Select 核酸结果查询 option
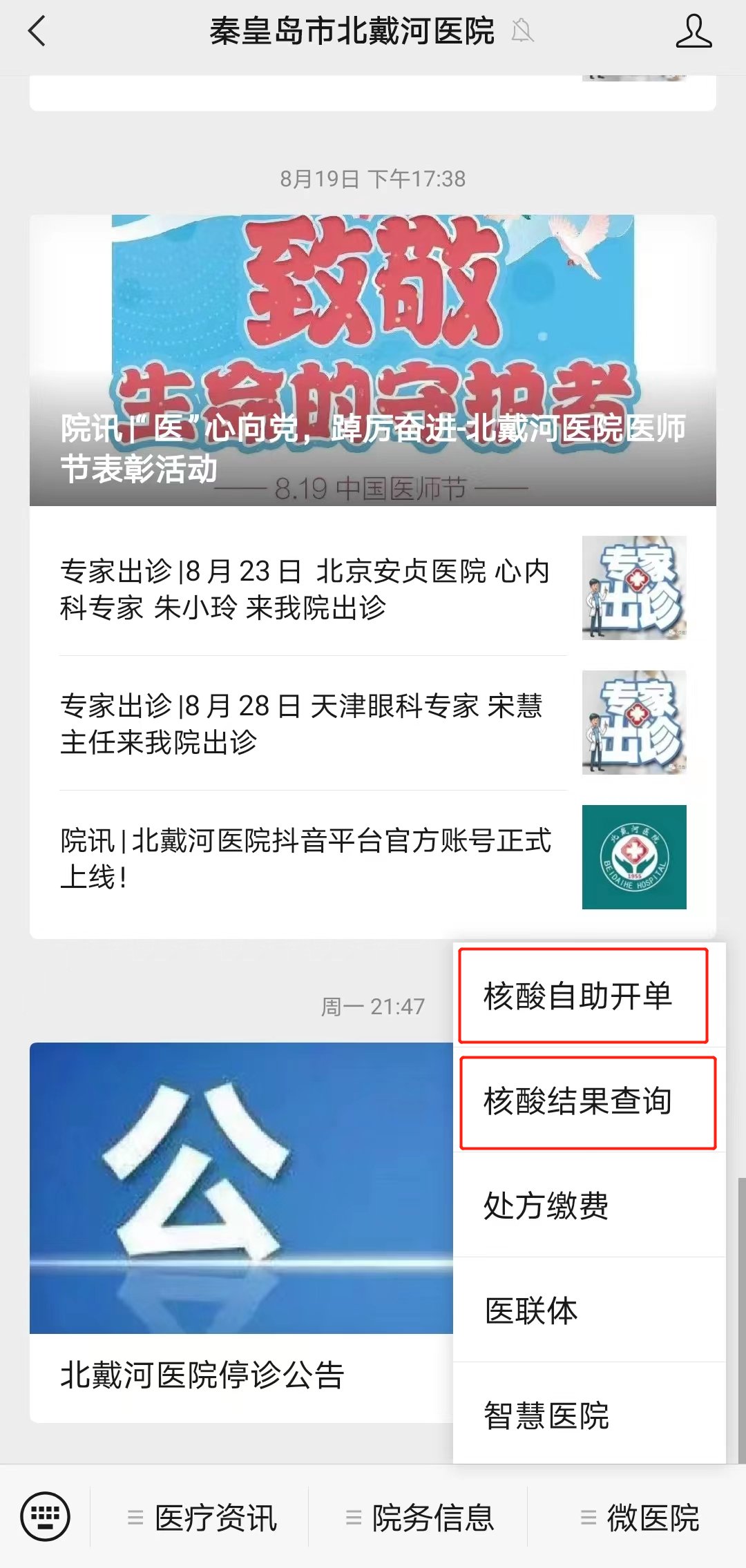Screen dimensions: 746x1568 click(x=577, y=1101)
